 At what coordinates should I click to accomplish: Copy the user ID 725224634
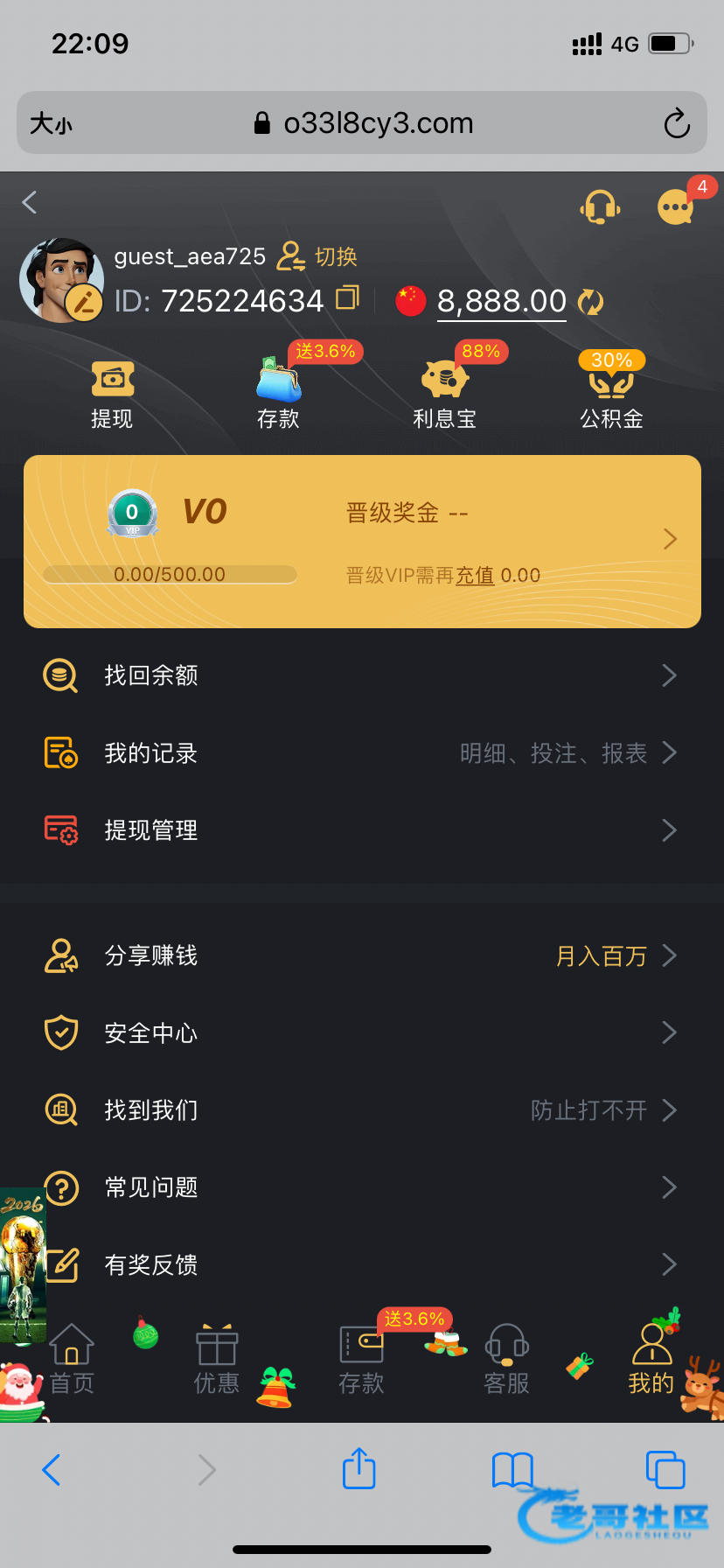click(348, 298)
